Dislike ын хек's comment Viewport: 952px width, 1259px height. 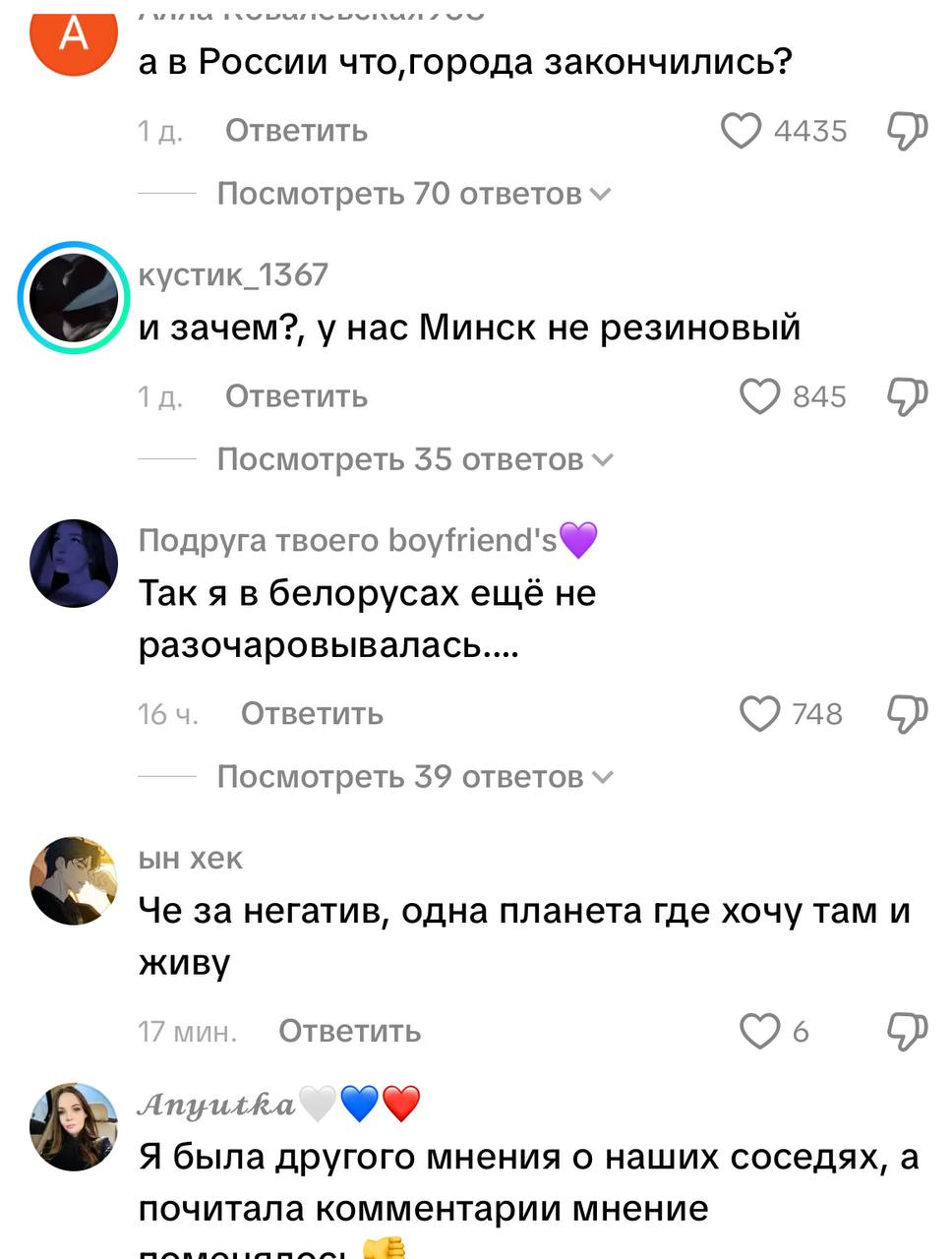907,1031
